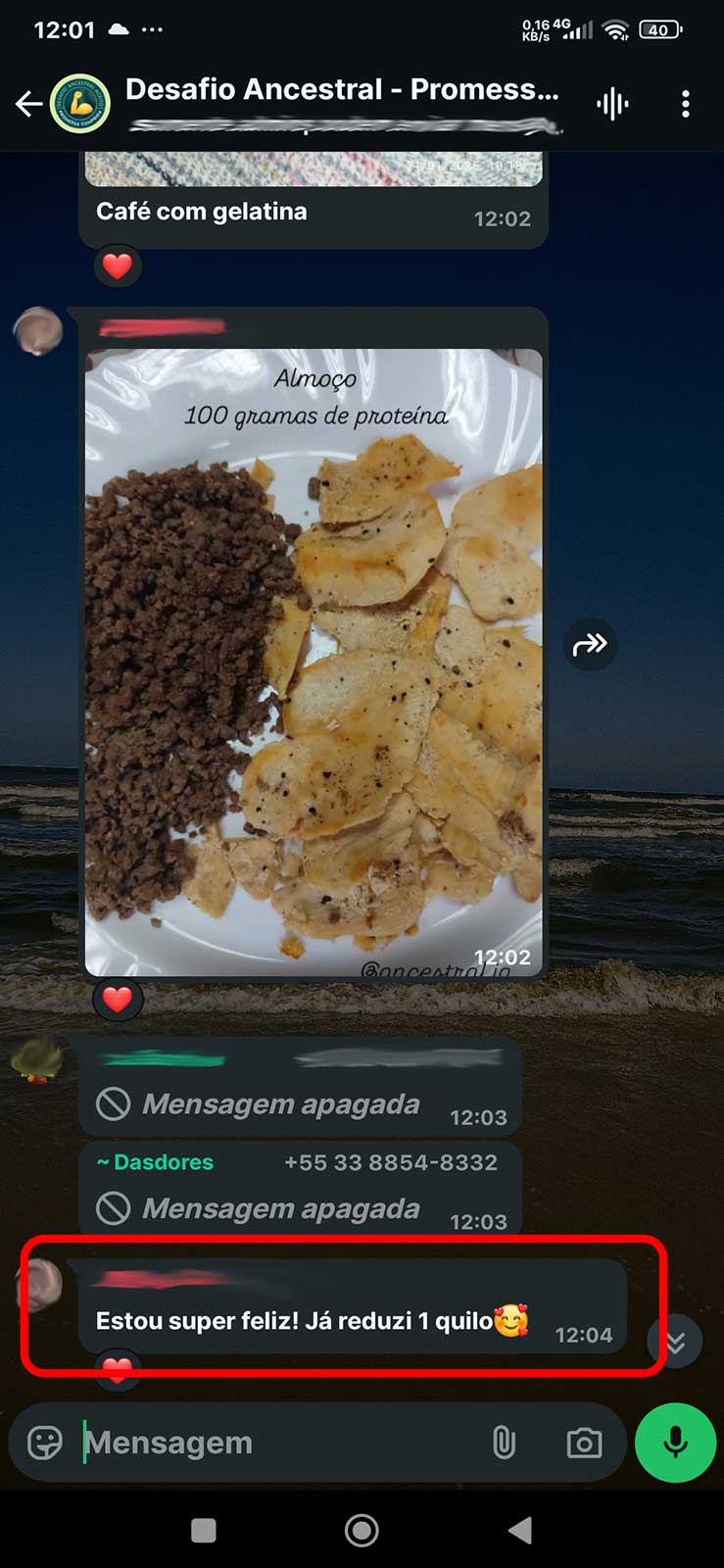
Task: Jump to latest messages arrow
Action: click(675, 1342)
